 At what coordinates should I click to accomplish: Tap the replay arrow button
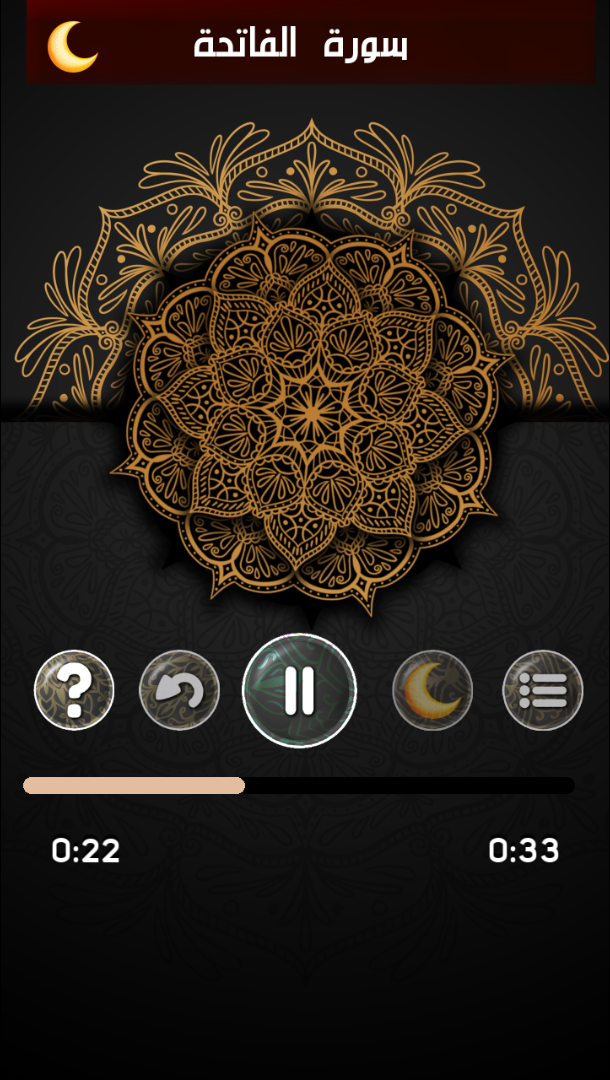[x=179, y=690]
